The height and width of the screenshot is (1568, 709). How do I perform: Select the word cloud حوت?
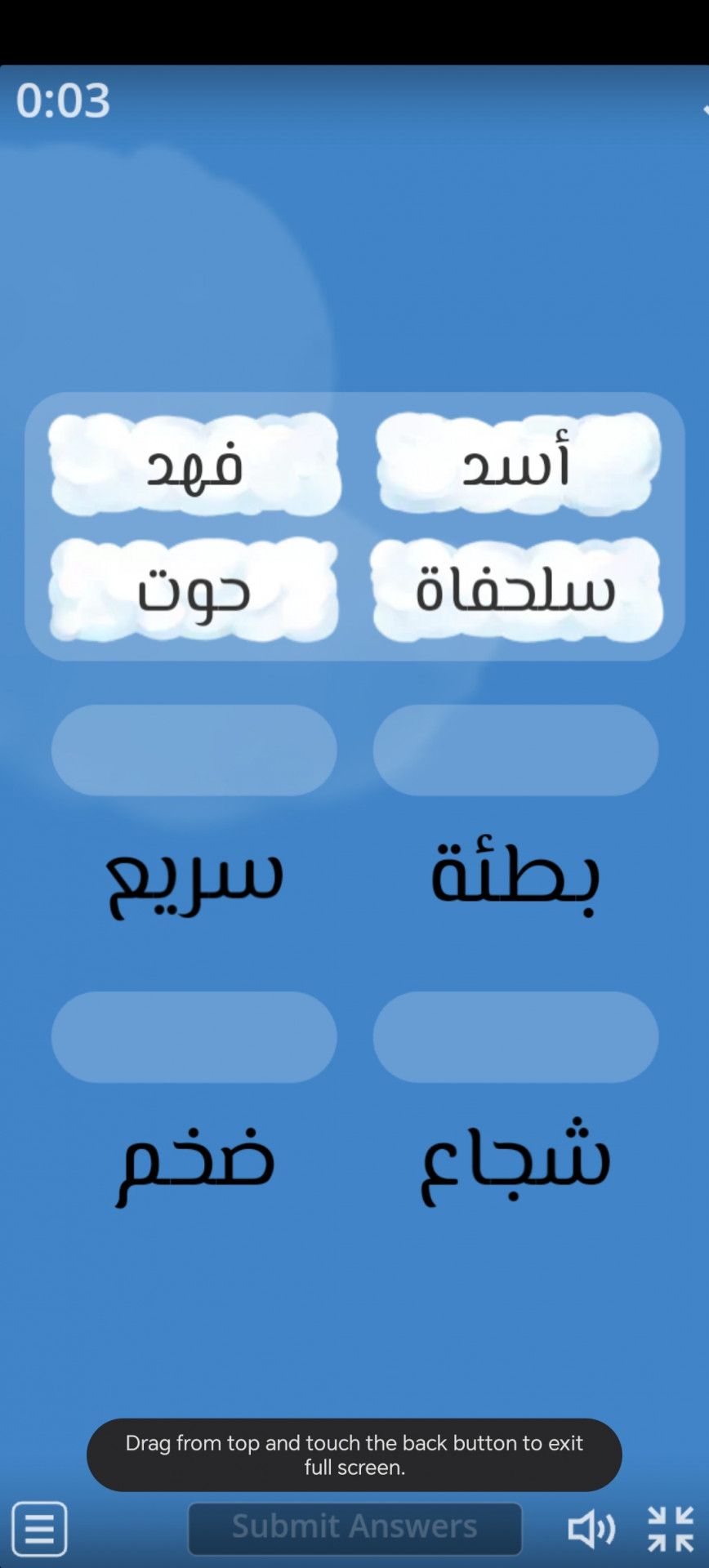point(194,590)
